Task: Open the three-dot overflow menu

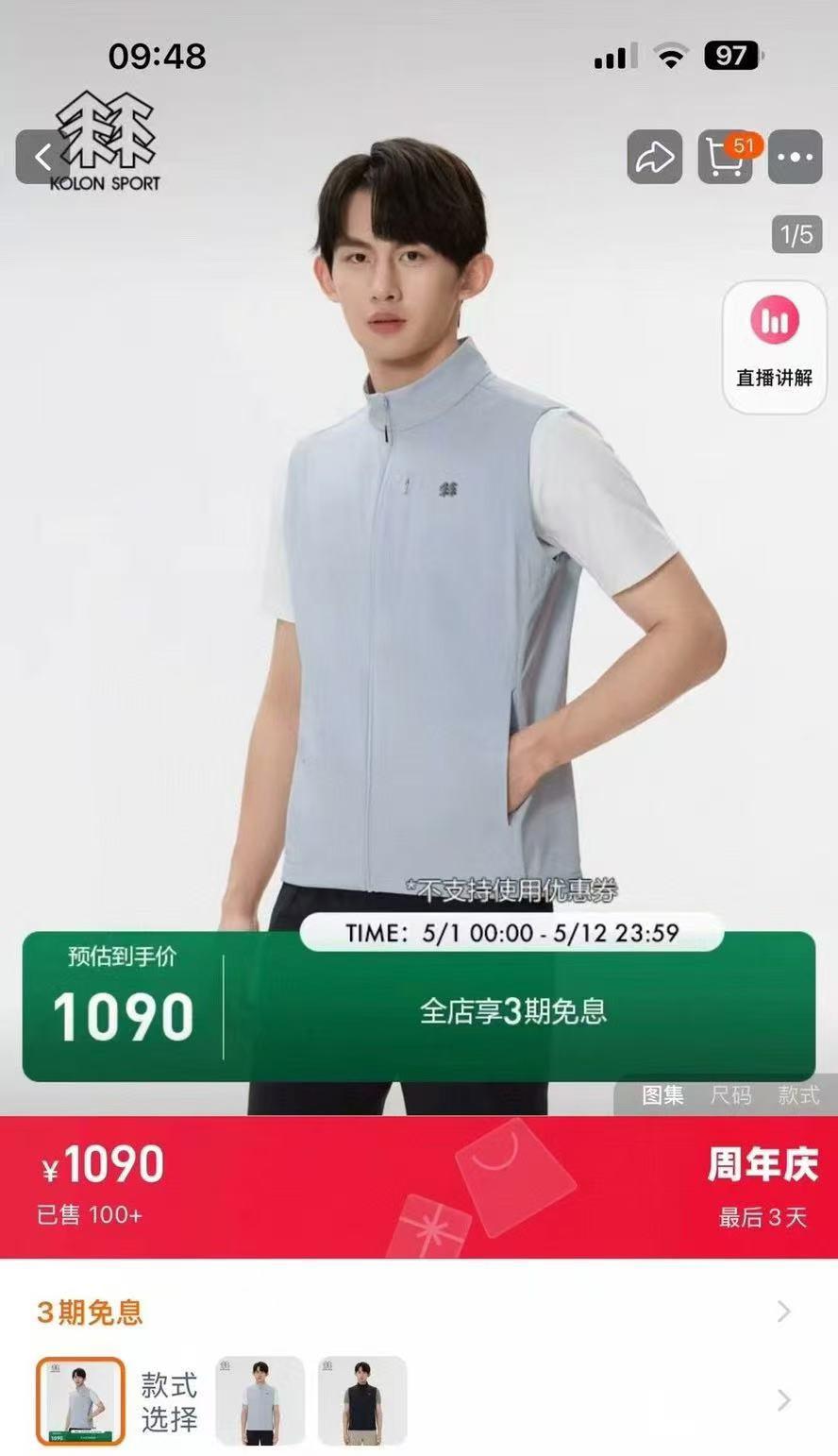Action: click(796, 157)
